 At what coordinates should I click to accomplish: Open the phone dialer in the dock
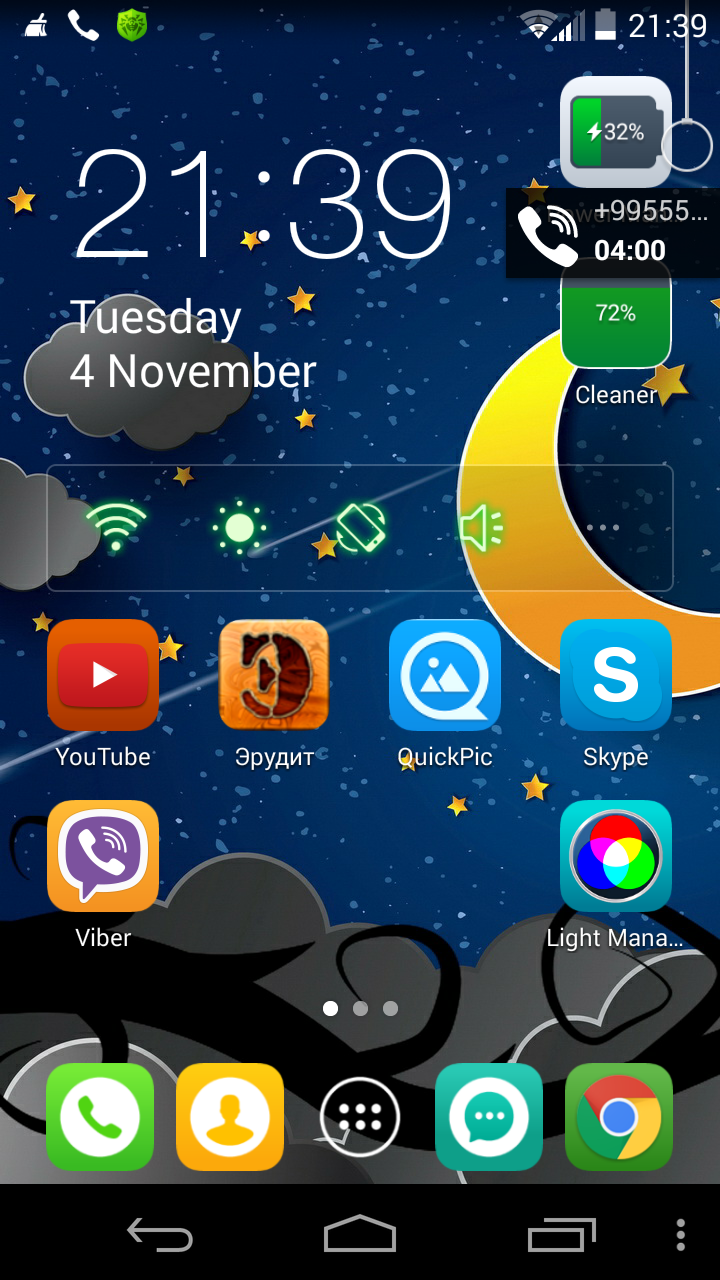(100, 1117)
